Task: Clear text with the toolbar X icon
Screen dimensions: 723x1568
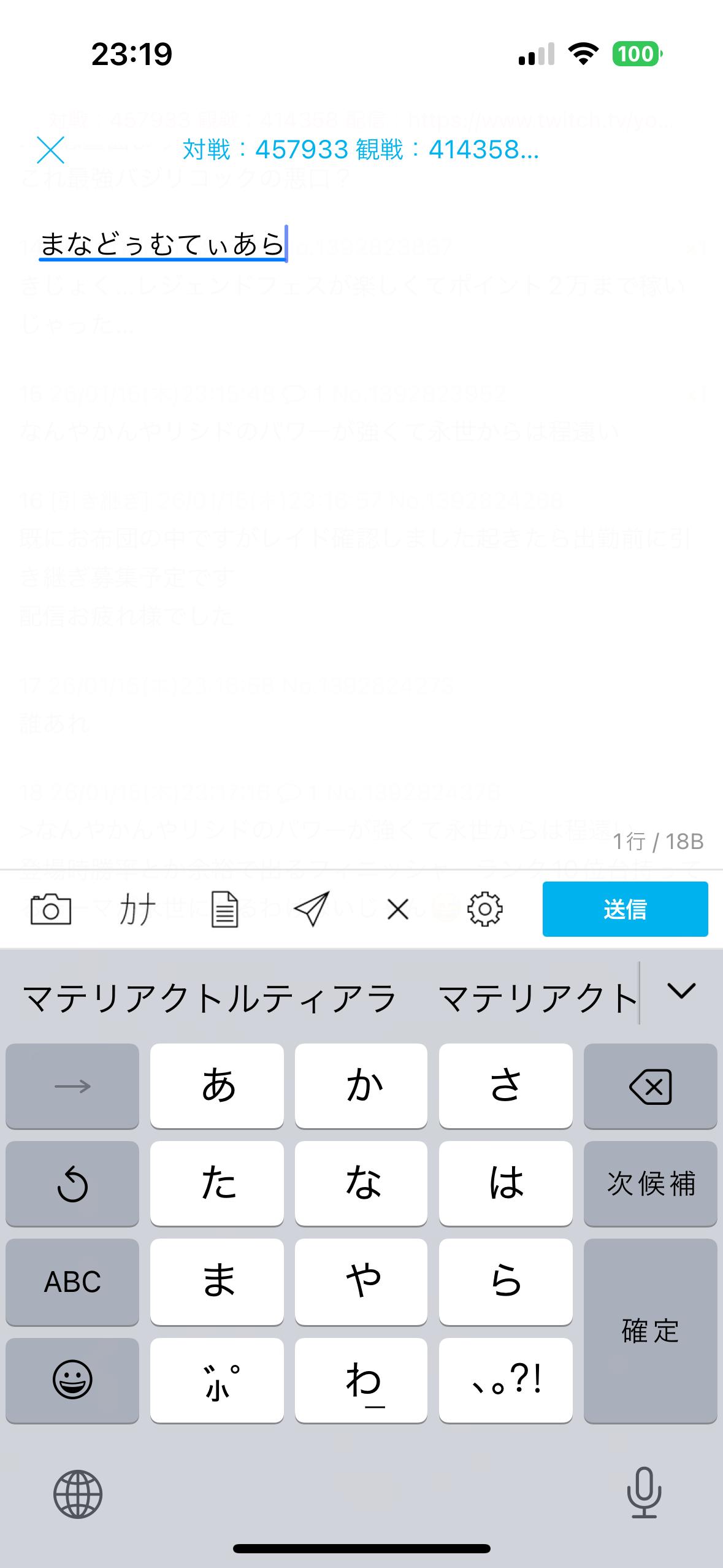Action: tap(398, 909)
